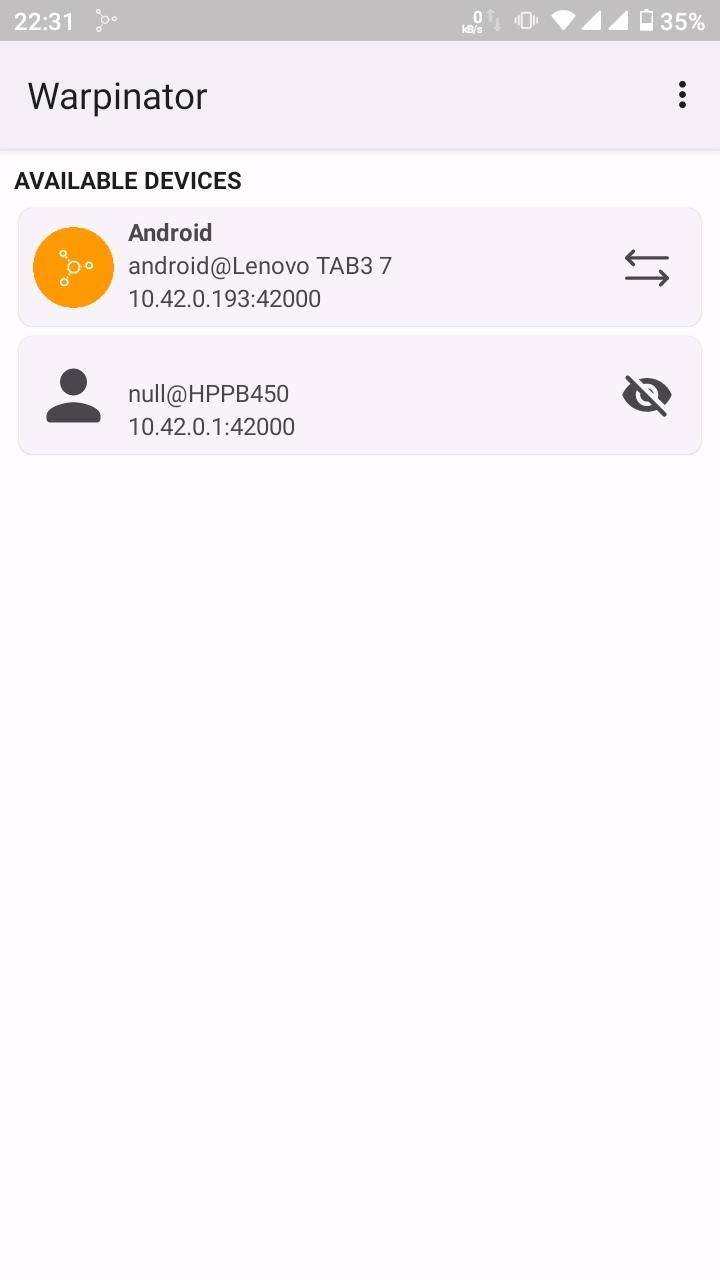Click the Warpinator title in the app bar
The height and width of the screenshot is (1280, 720).
tap(117, 95)
